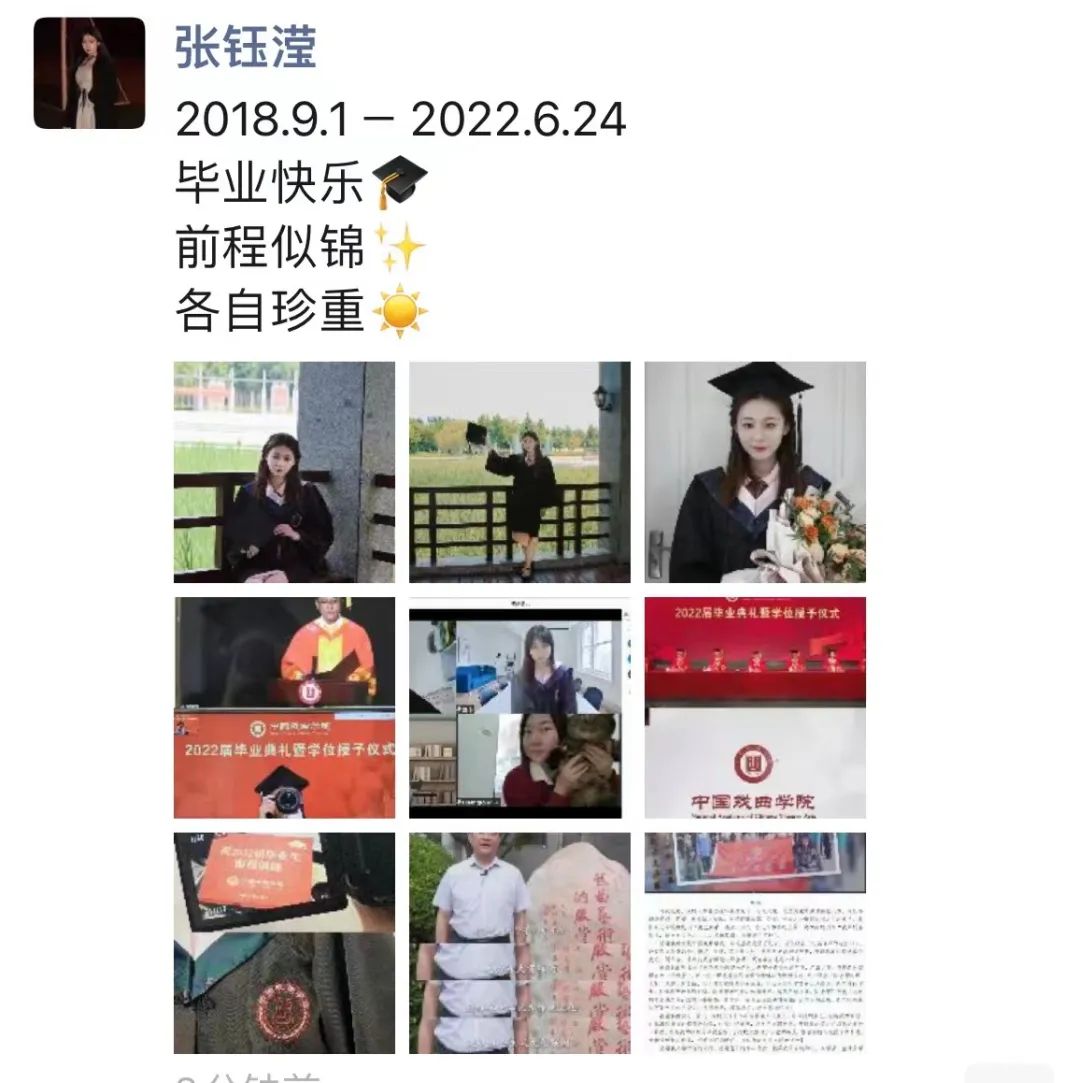Open photo of graduate seated by stone pillar

point(284,472)
